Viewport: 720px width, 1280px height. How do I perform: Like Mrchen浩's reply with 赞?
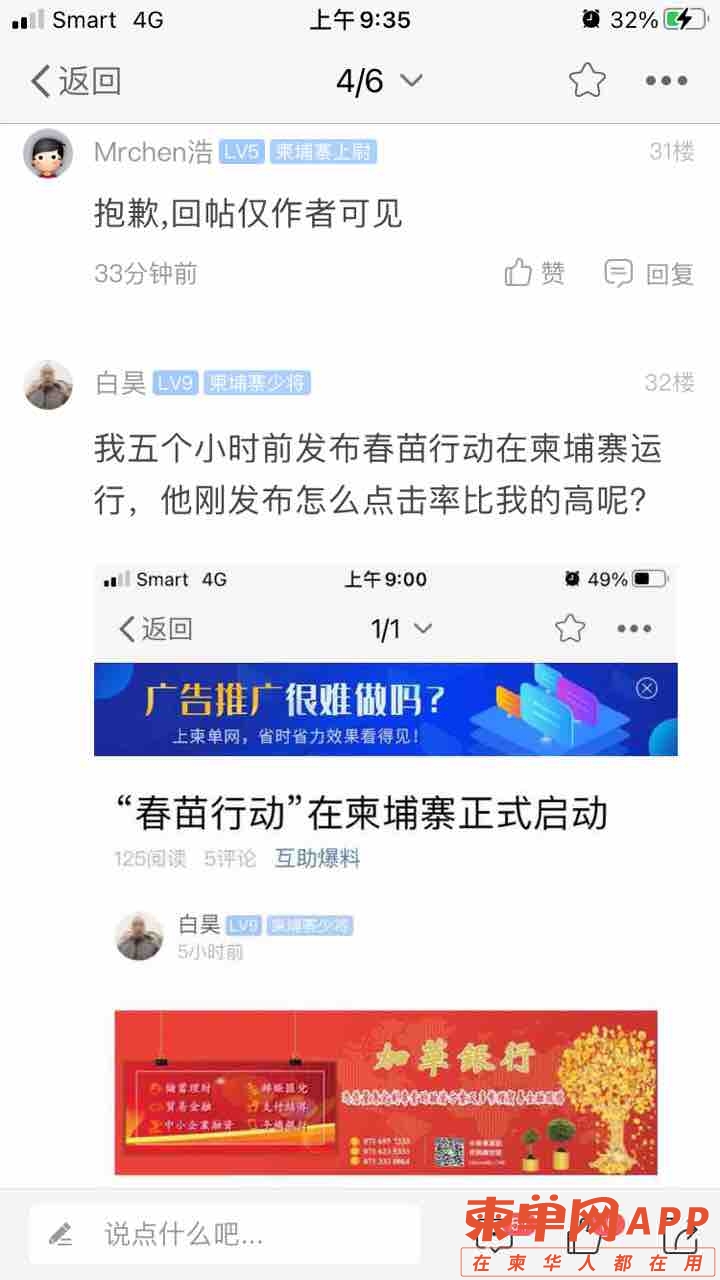[535, 273]
